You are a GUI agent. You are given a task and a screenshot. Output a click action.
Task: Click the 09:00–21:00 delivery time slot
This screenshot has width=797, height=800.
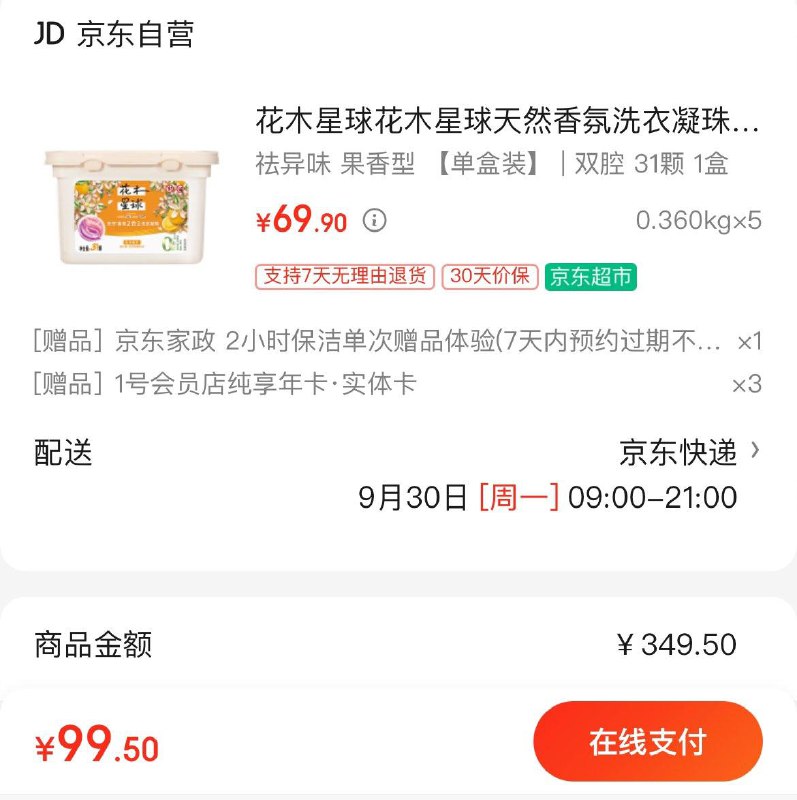tap(650, 494)
